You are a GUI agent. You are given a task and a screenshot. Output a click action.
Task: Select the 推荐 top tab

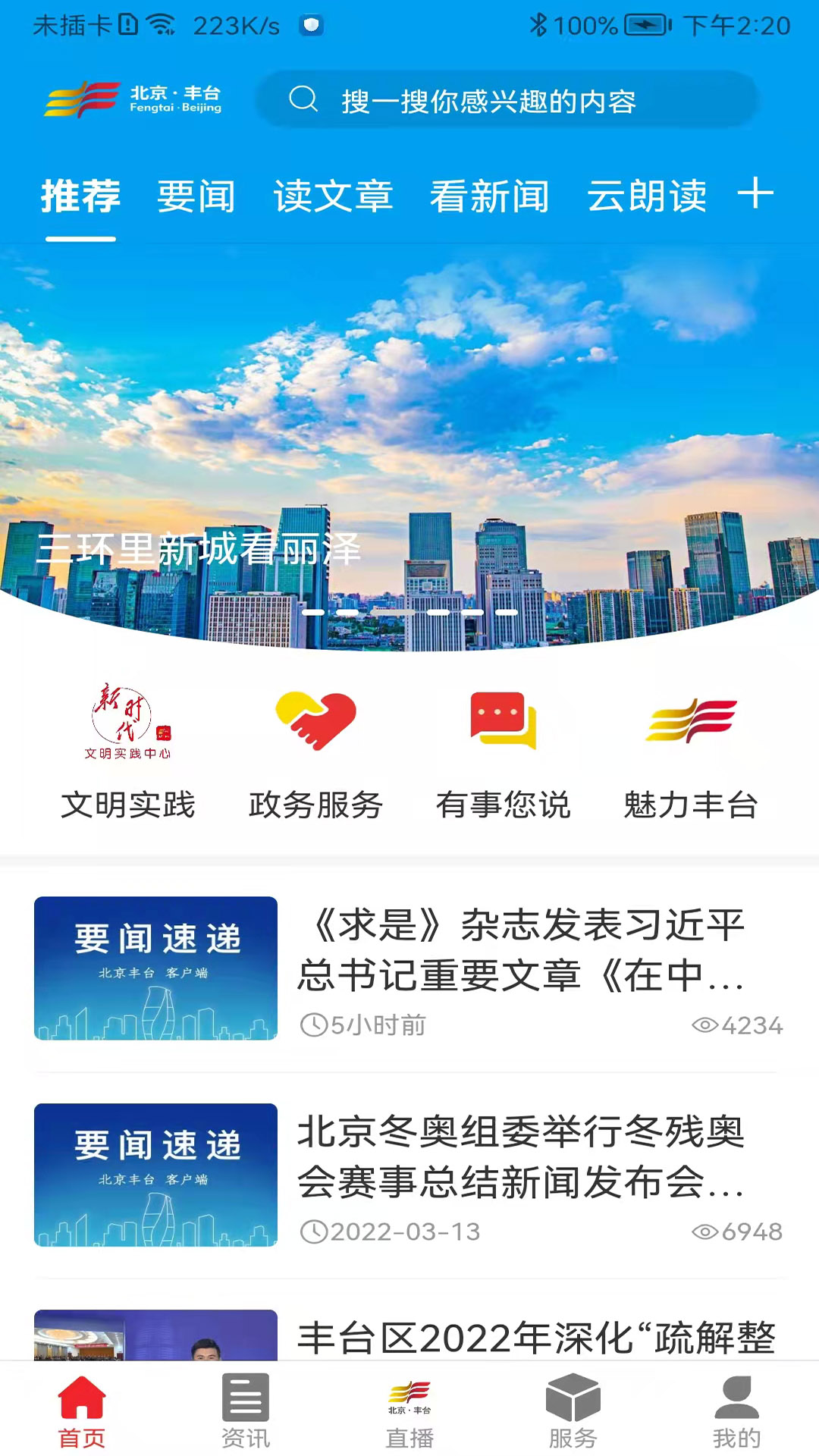80,197
